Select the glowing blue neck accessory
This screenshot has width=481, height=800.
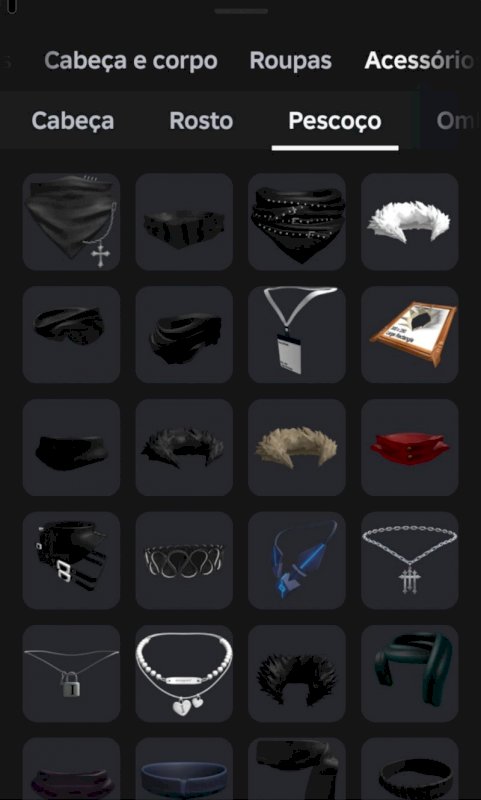coord(297,560)
